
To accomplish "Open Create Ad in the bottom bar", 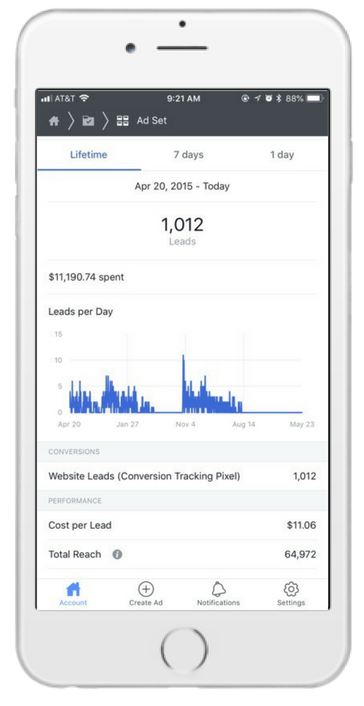I will click(146, 594).
